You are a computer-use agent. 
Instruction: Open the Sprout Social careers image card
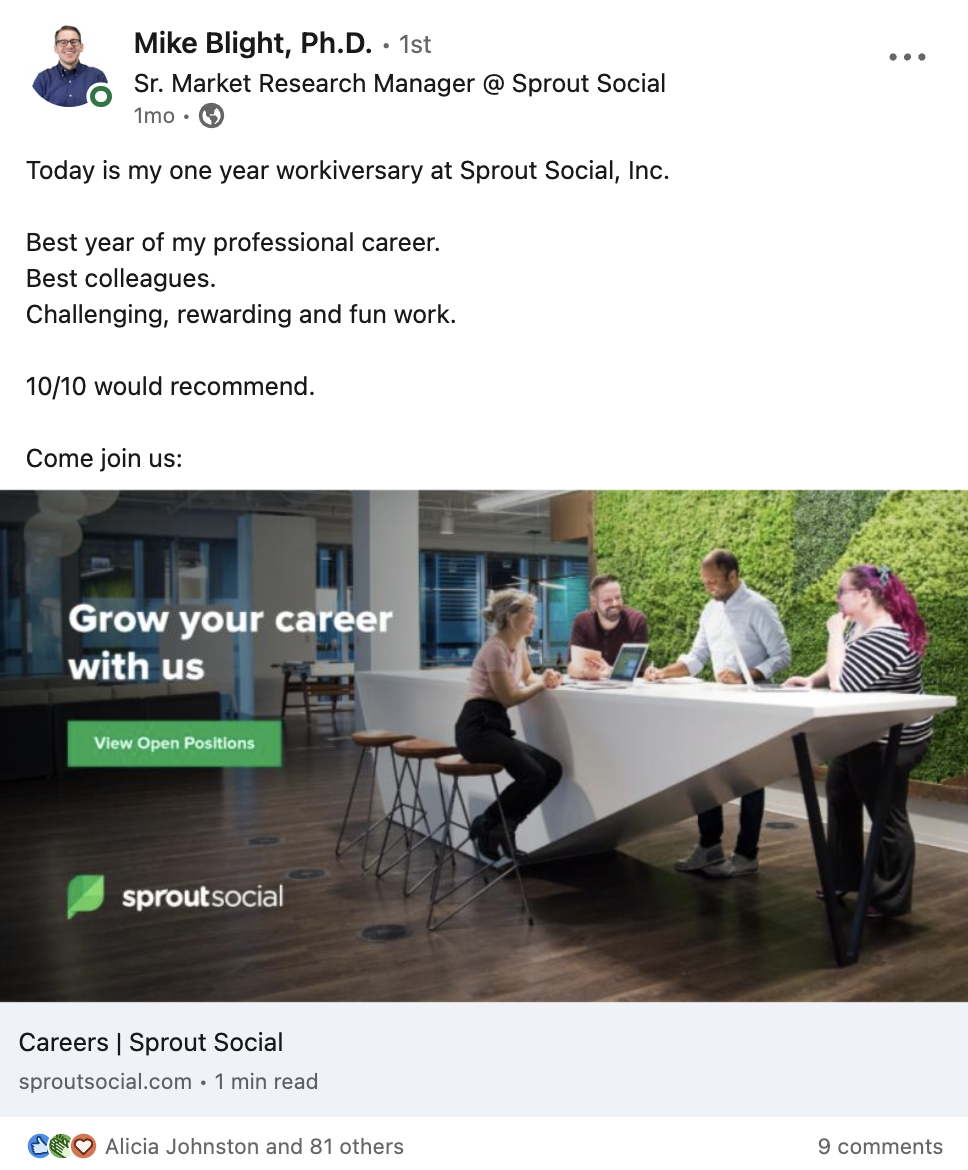(x=484, y=745)
